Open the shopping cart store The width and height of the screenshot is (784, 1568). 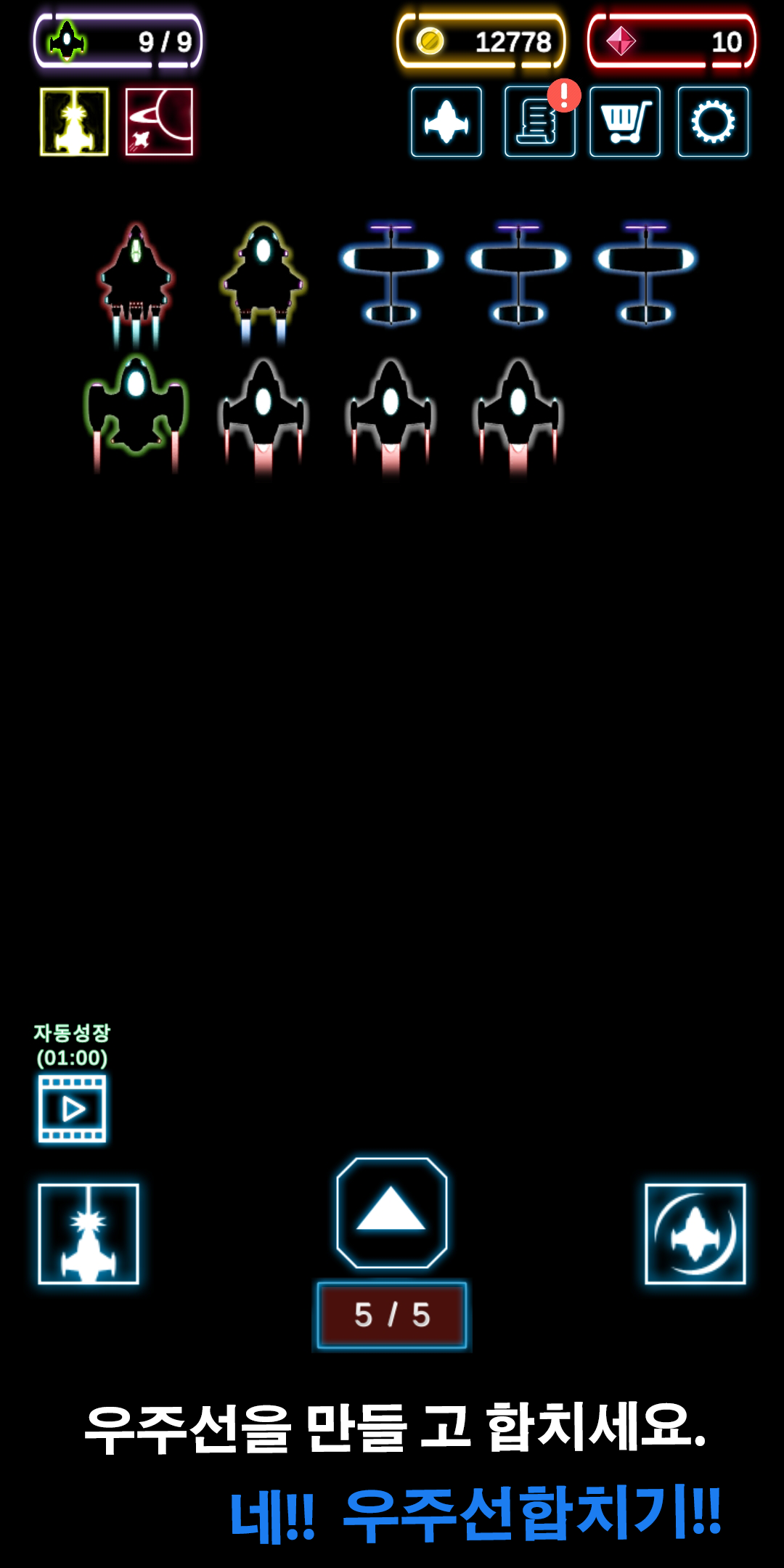[x=625, y=122]
